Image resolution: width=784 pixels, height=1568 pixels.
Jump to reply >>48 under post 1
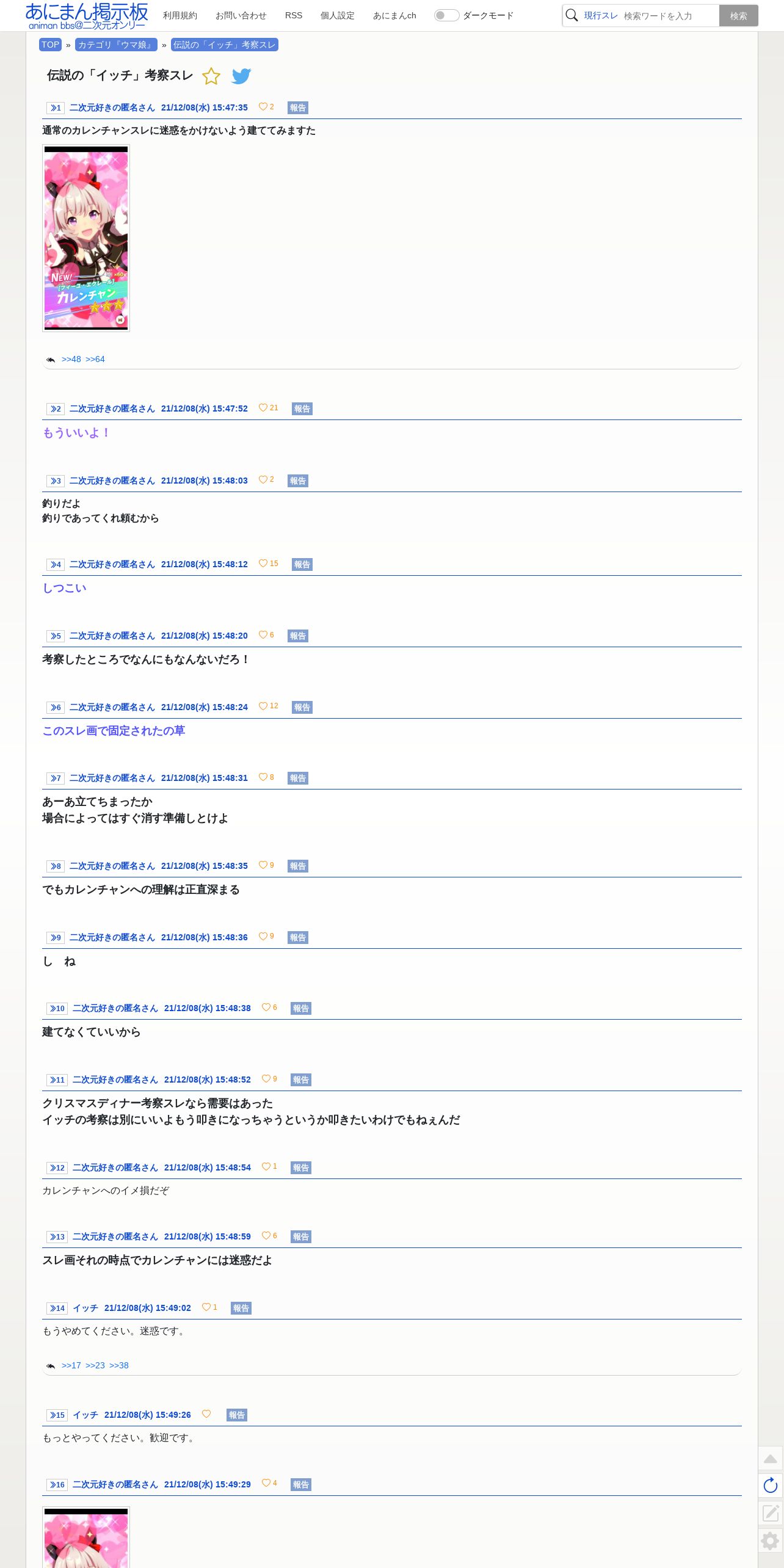click(x=71, y=359)
